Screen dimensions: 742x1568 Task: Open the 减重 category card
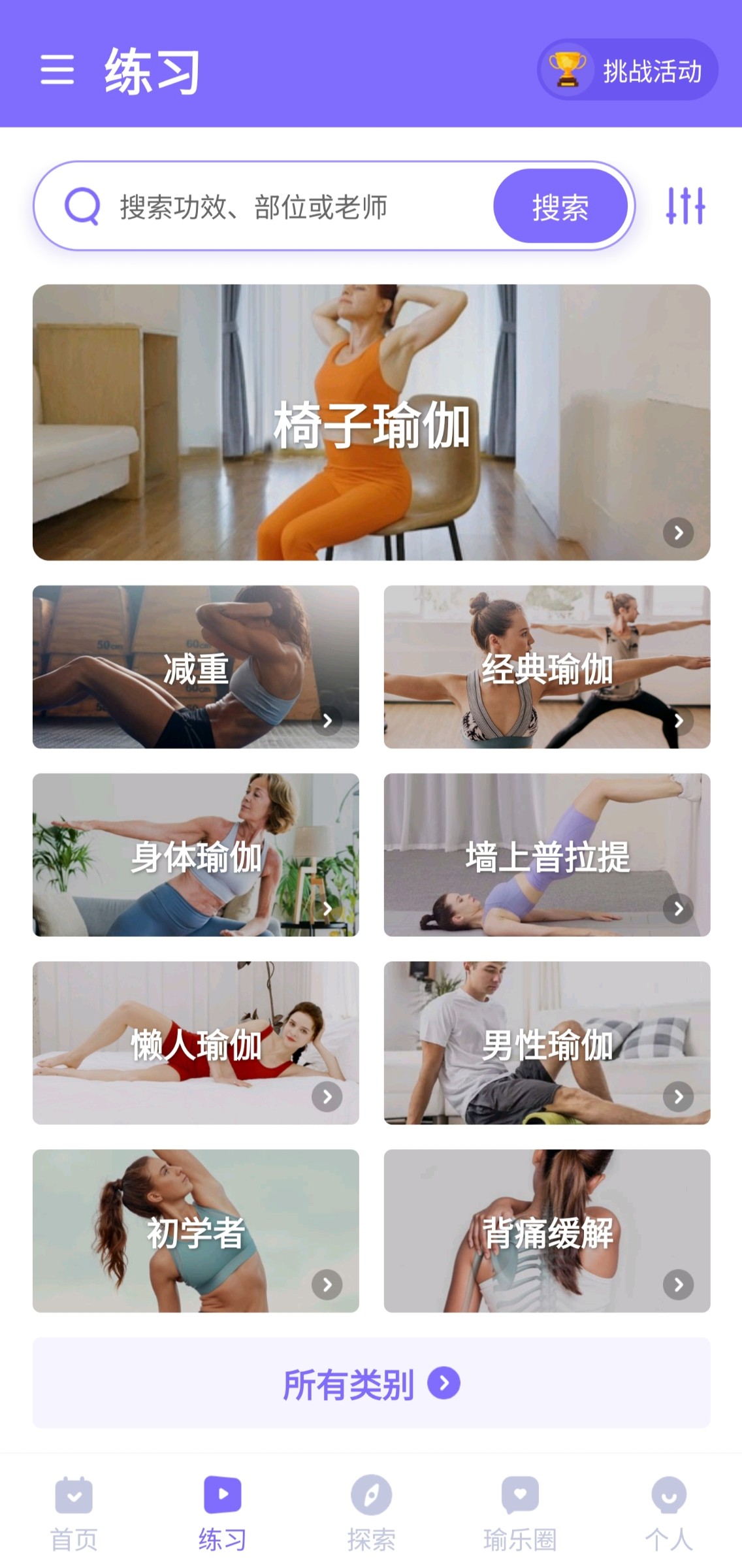pos(195,667)
